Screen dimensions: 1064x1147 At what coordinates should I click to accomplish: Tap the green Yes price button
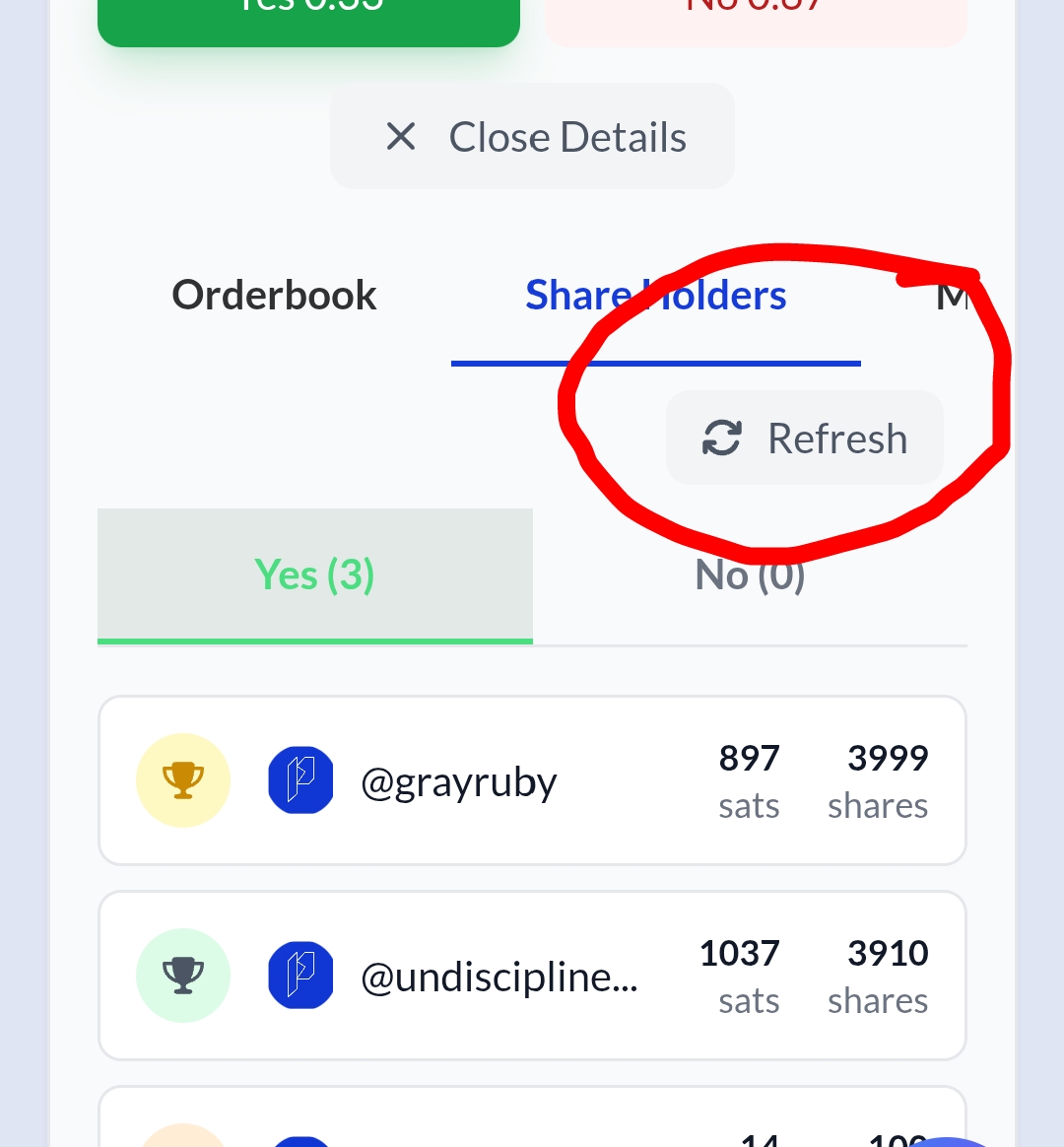tap(308, 20)
